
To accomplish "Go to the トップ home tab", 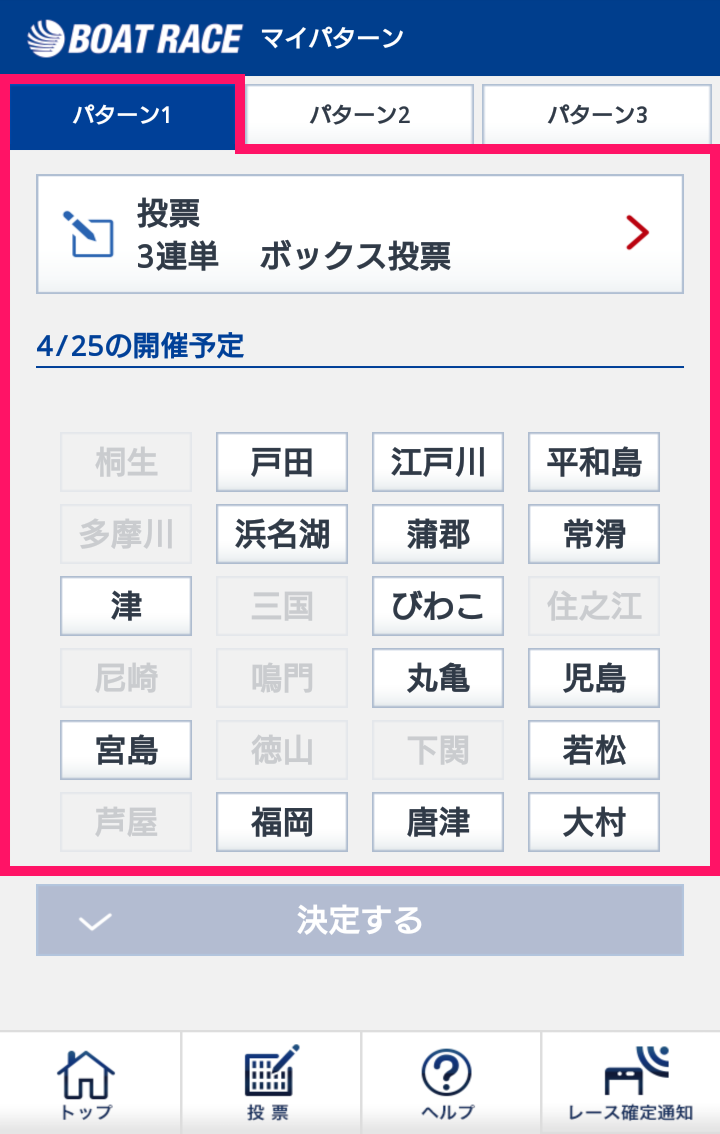I will pos(88,1082).
